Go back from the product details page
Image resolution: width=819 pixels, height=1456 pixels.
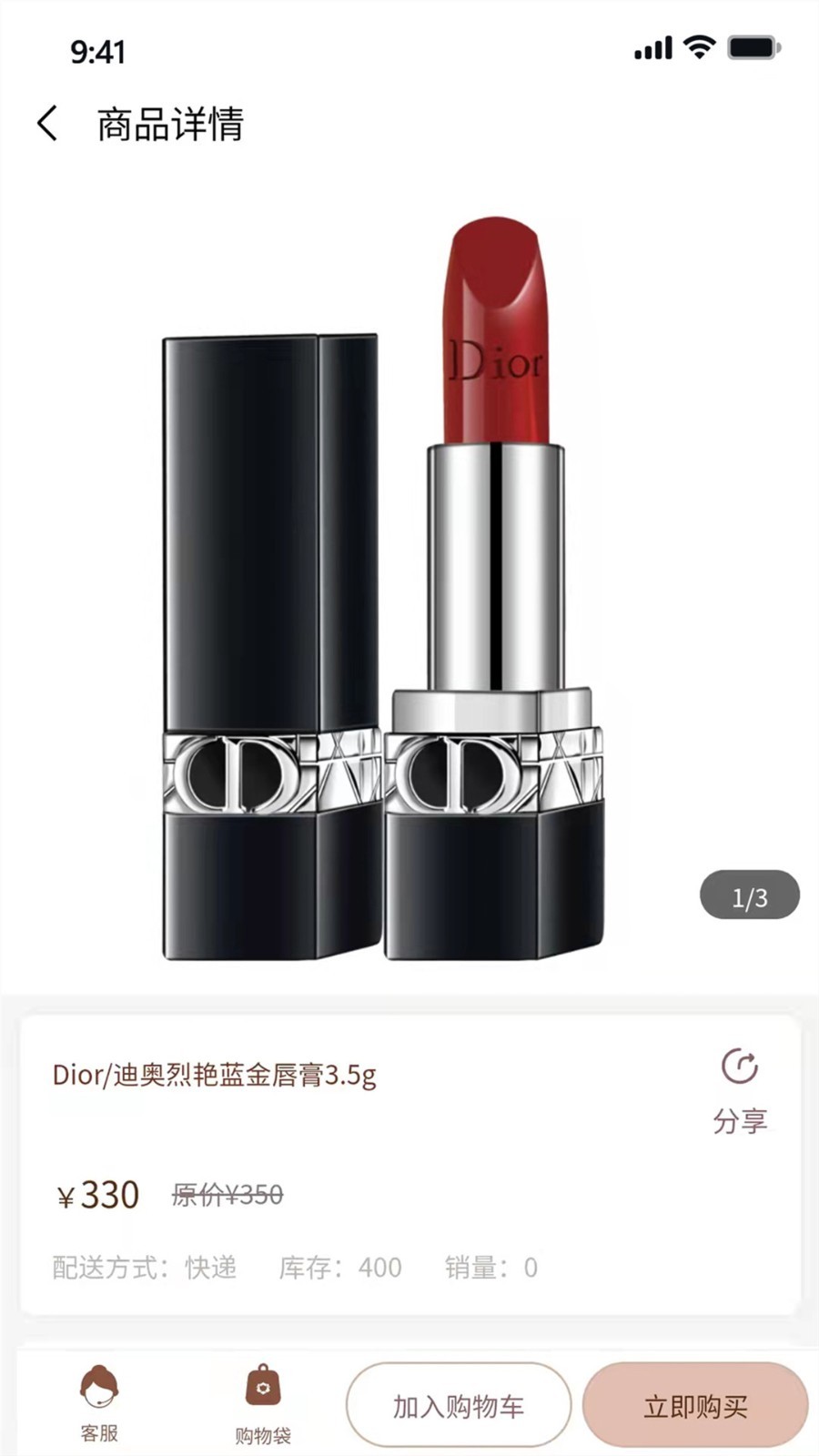[x=47, y=123]
